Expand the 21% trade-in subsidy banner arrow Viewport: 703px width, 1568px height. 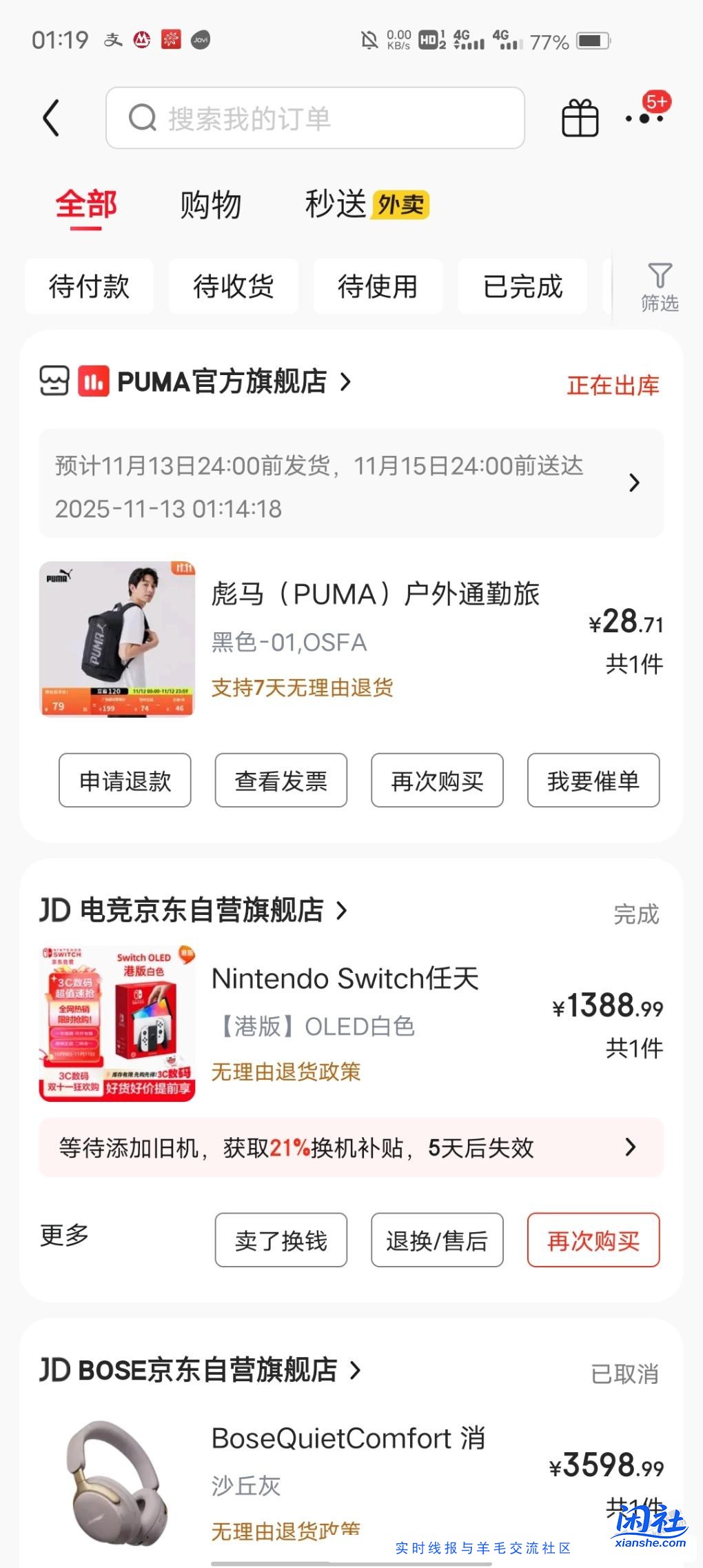pyautogui.click(x=629, y=1147)
